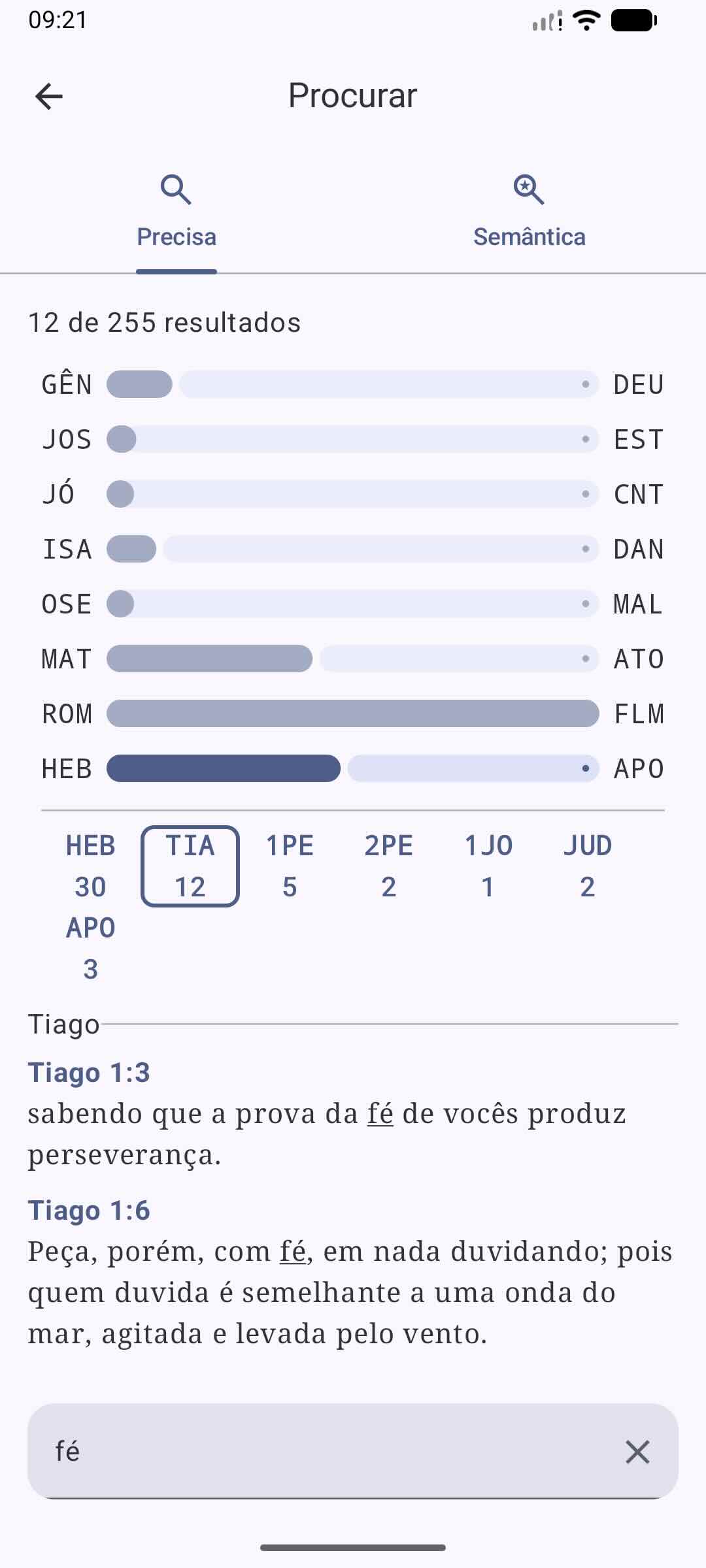Open the Tiago 1:6 verse link
Screen dimensions: 706x1568
coord(90,1211)
